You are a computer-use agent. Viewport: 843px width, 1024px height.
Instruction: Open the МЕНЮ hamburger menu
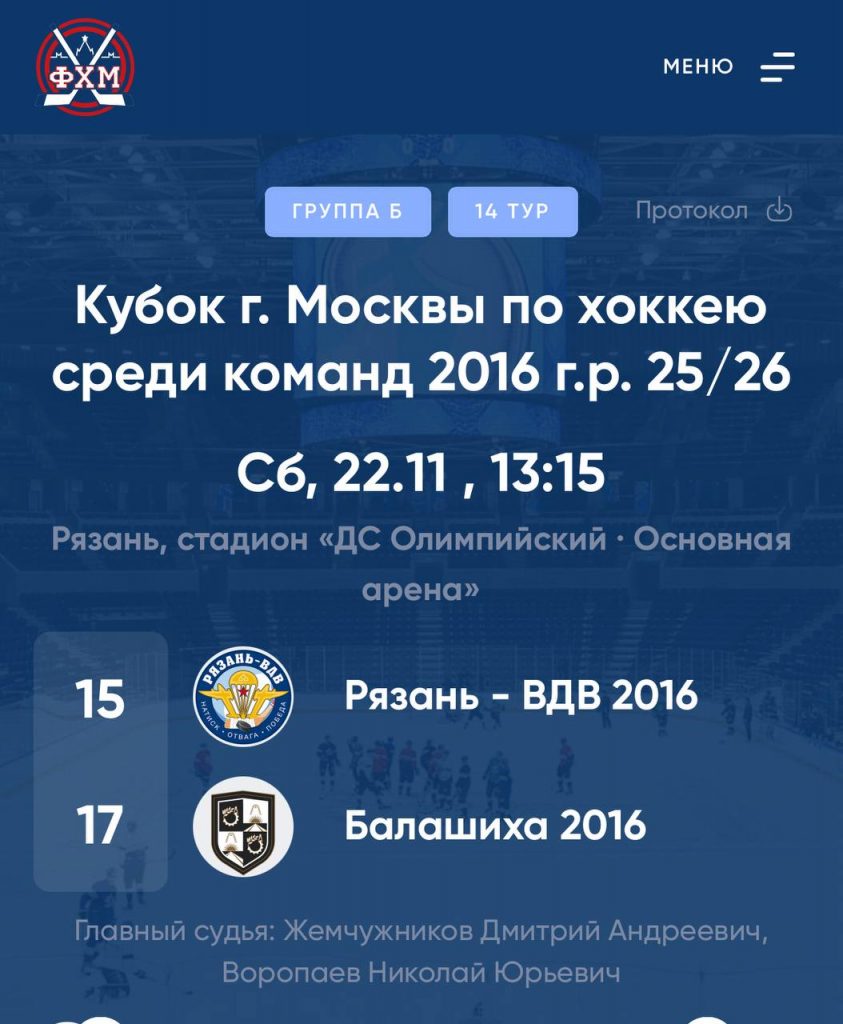[776, 67]
